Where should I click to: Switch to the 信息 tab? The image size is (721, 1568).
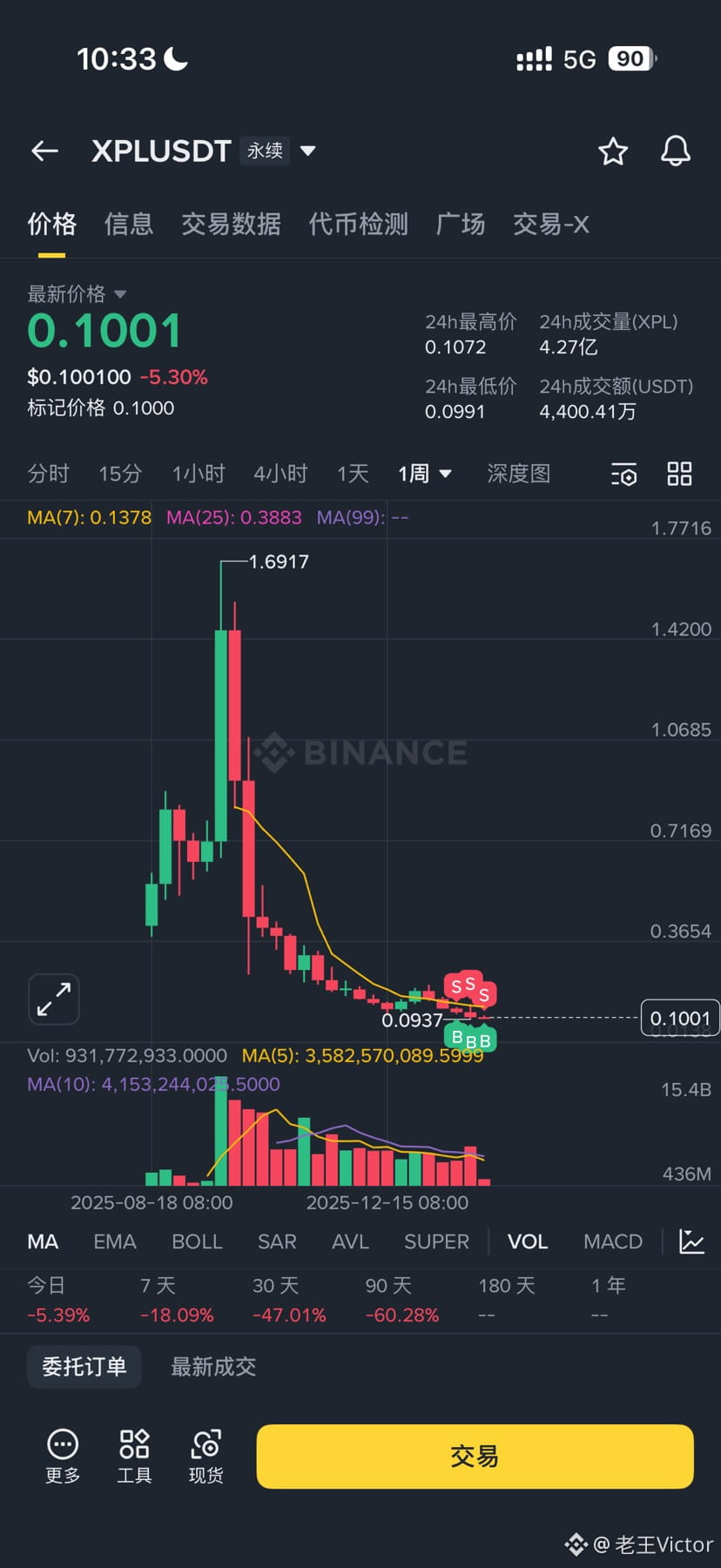[129, 225]
